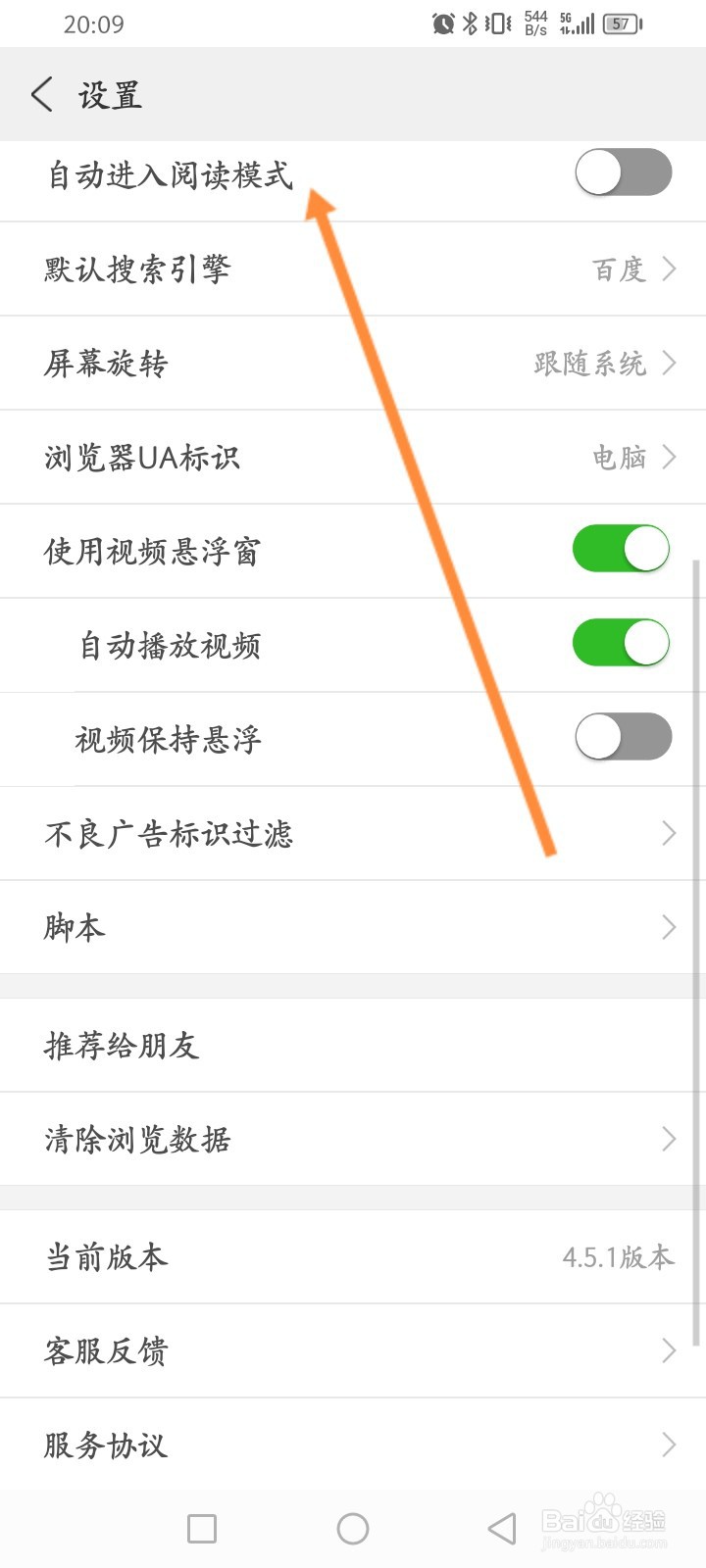Tap the circular home navigation icon

353,1528
